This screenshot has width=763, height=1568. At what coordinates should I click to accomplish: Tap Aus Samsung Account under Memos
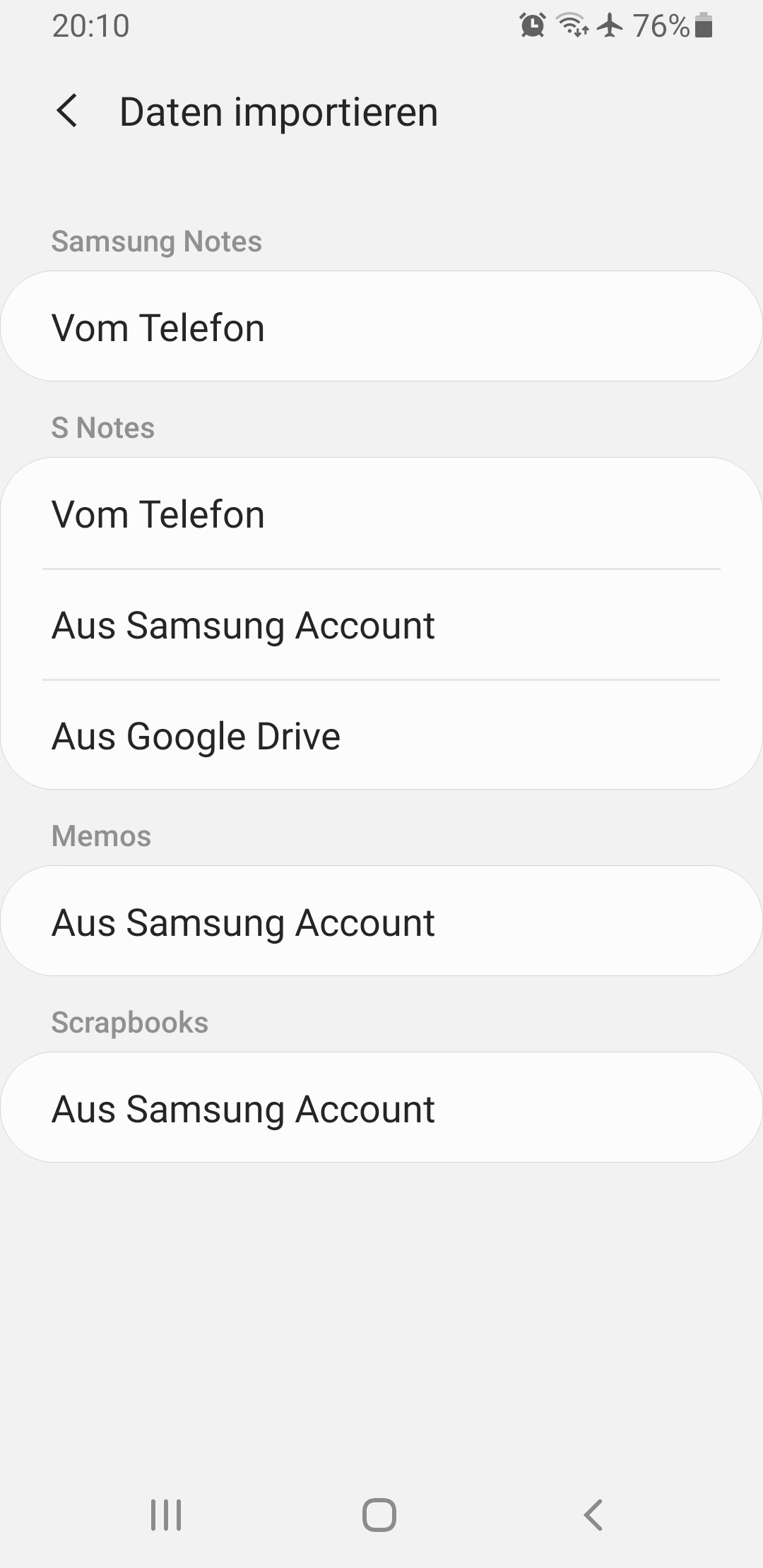tap(381, 922)
